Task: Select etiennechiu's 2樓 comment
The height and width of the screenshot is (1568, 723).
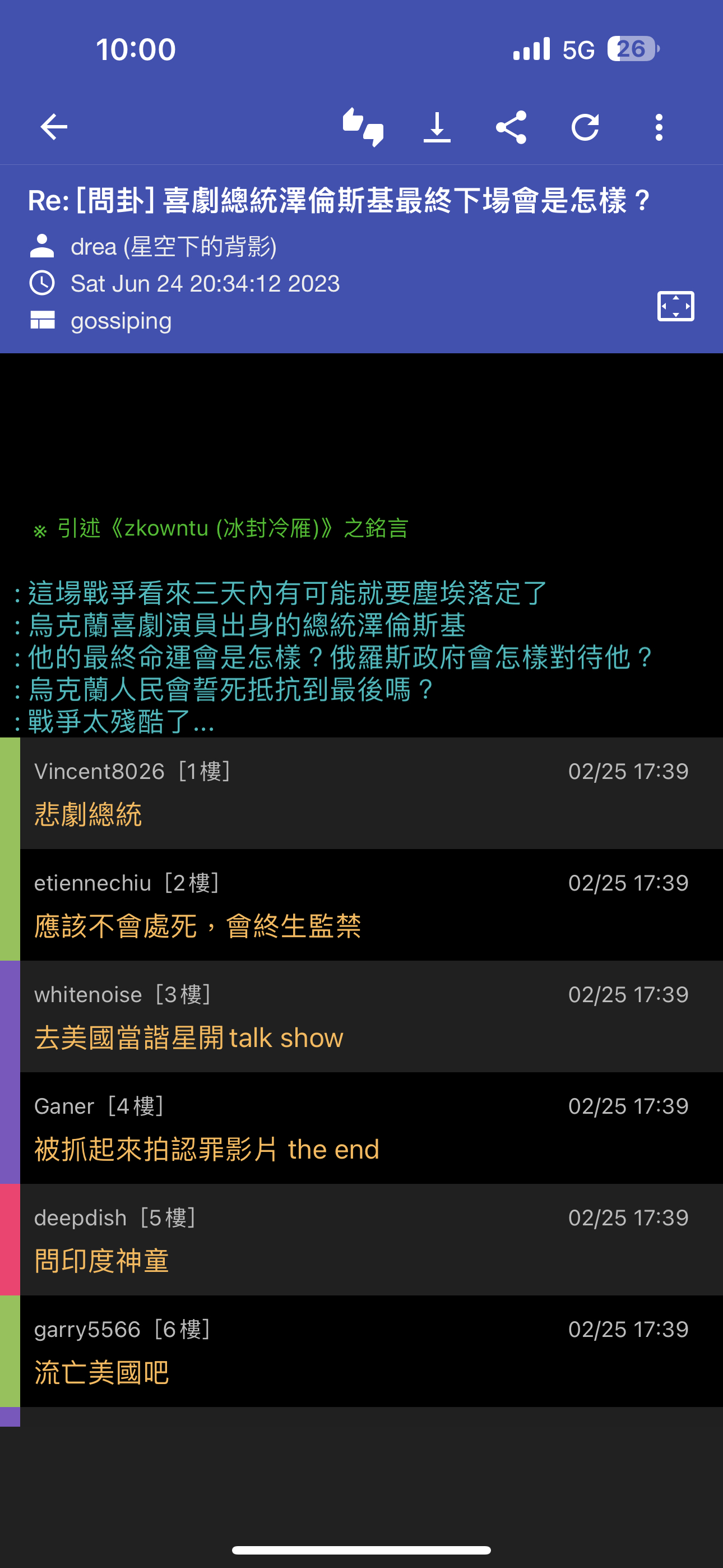Action: tap(371, 905)
